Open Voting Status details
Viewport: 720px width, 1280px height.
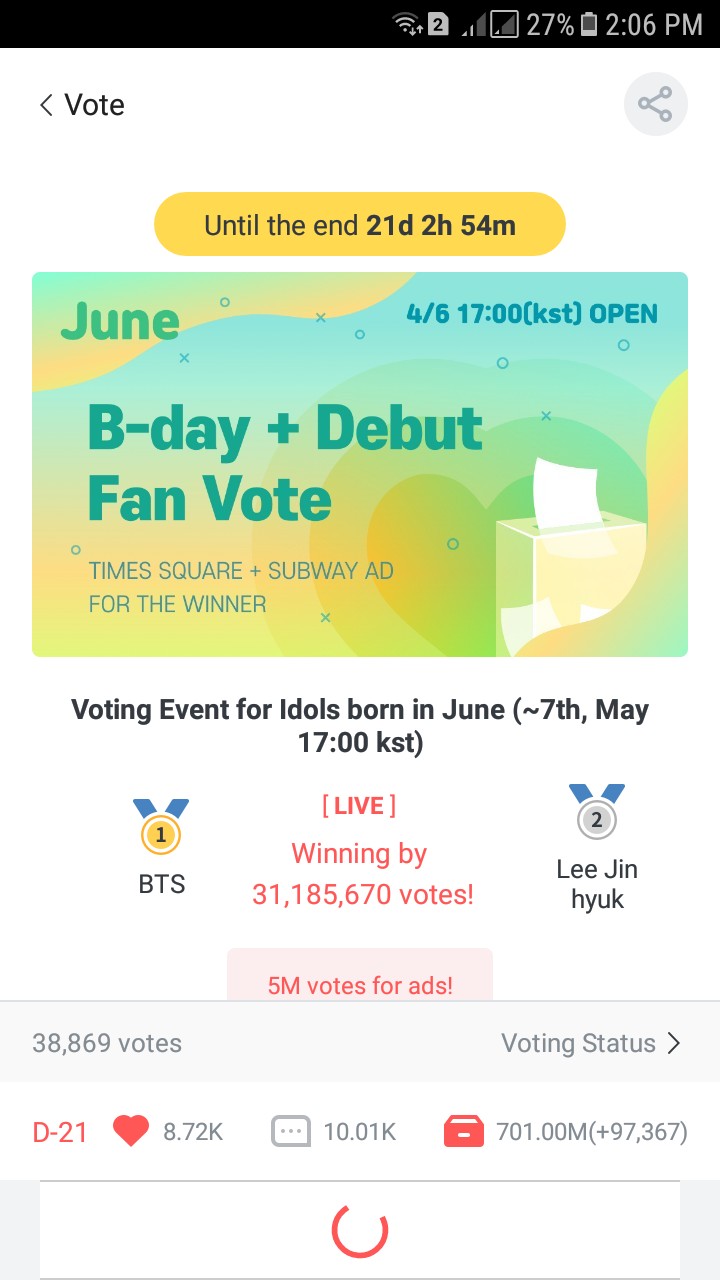click(x=590, y=1043)
